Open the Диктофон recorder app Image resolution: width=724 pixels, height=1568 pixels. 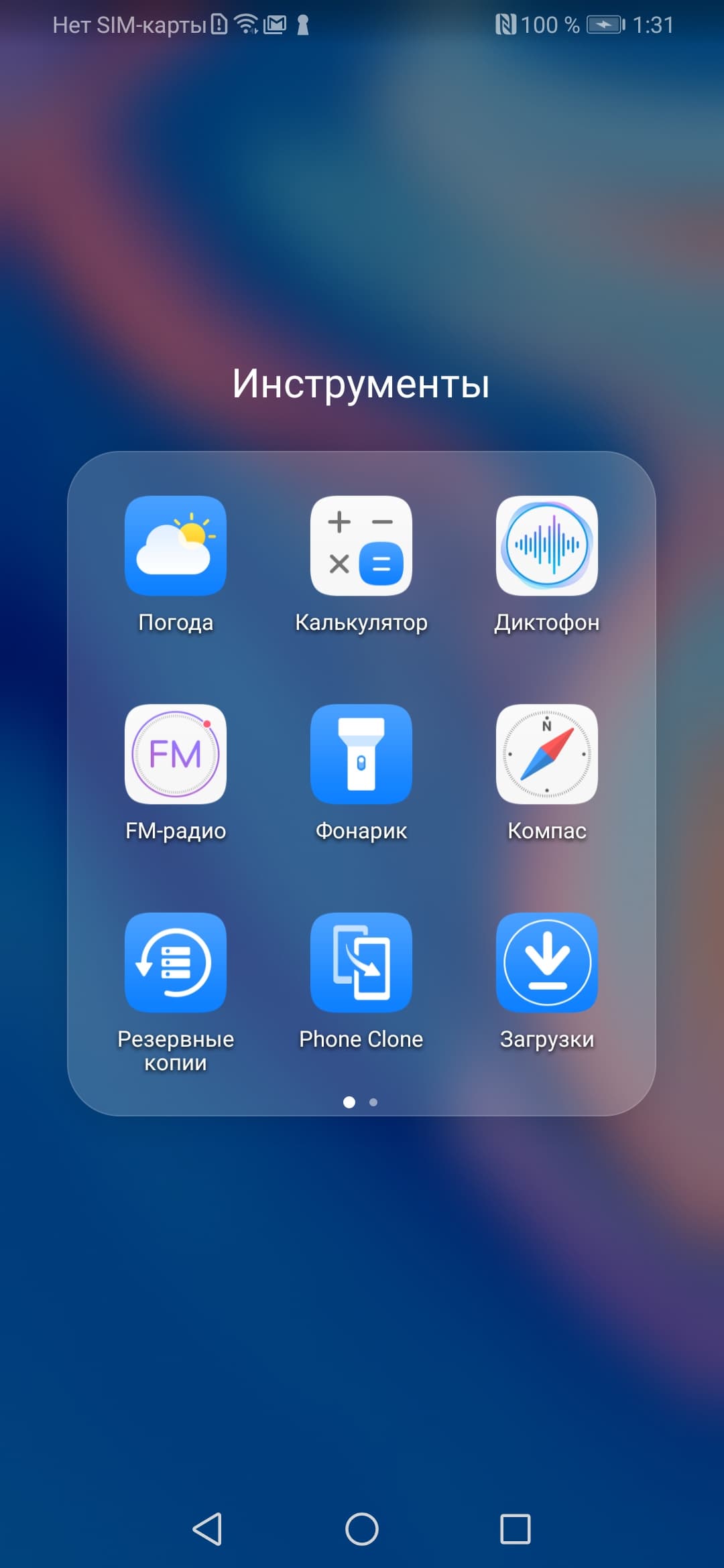546,546
